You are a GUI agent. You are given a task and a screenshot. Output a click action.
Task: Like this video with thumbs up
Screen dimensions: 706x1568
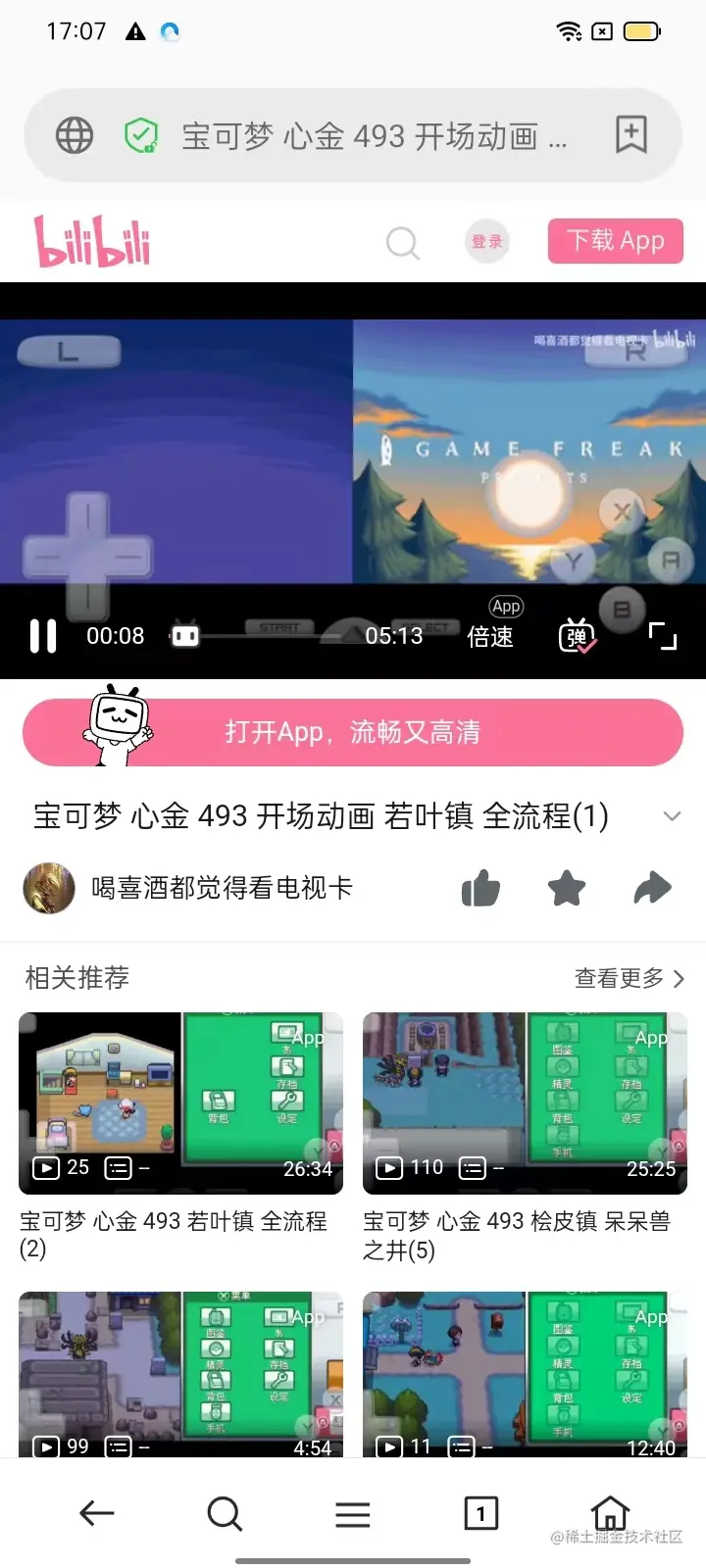tap(480, 889)
